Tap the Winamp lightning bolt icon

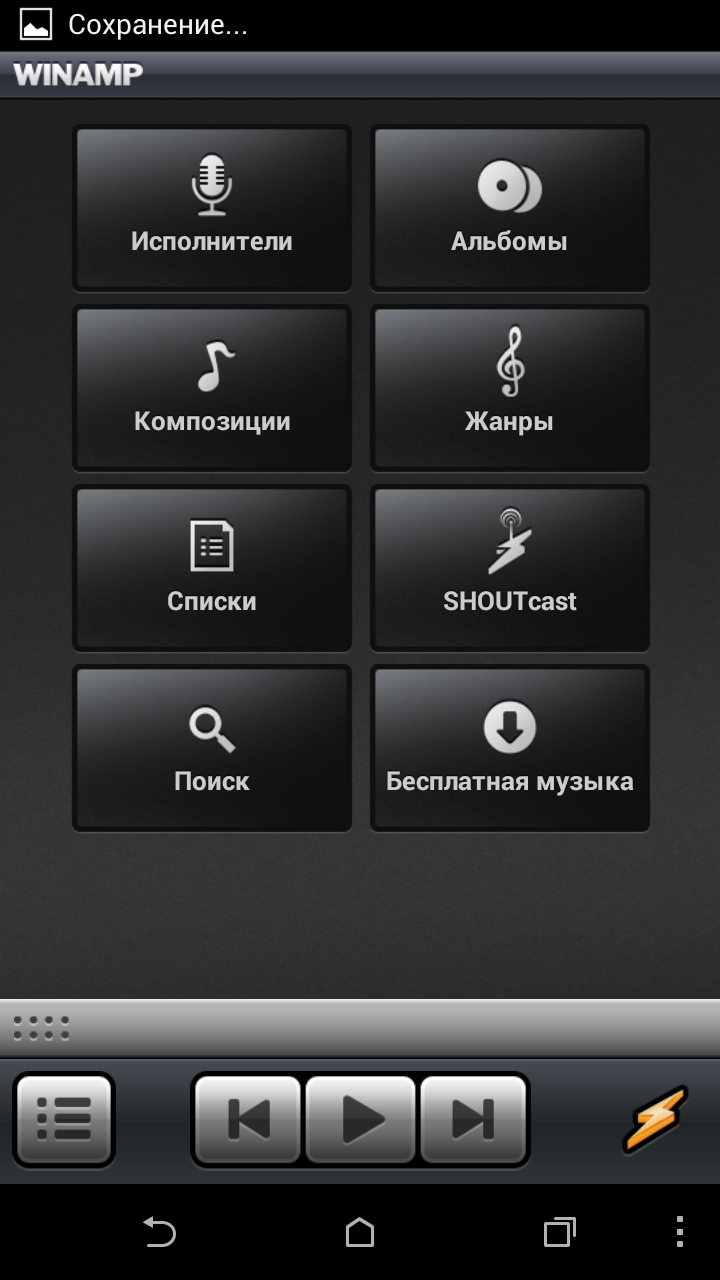(655, 1119)
